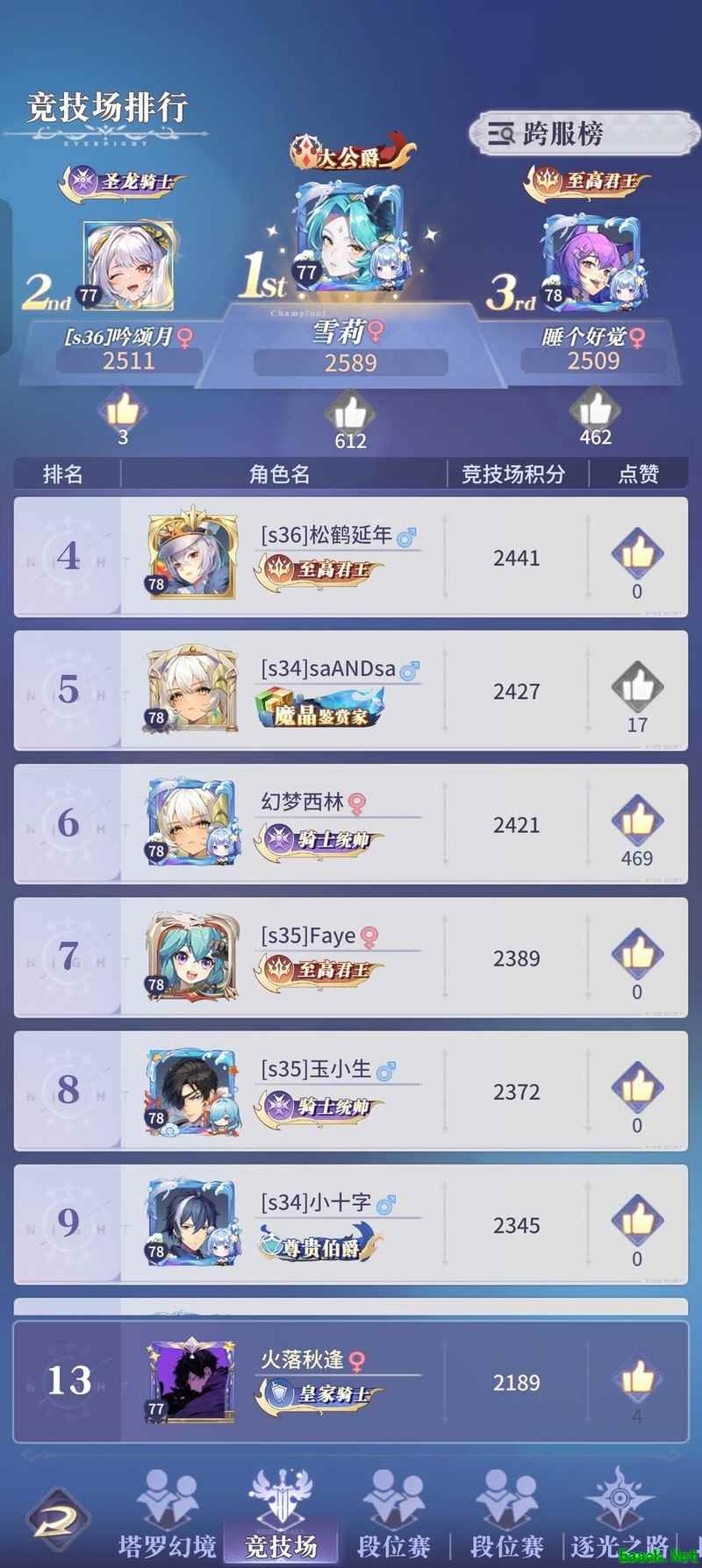View profile of rank 4 松鹤延年
Viewport: 702px width, 1568px height.
click(192, 555)
